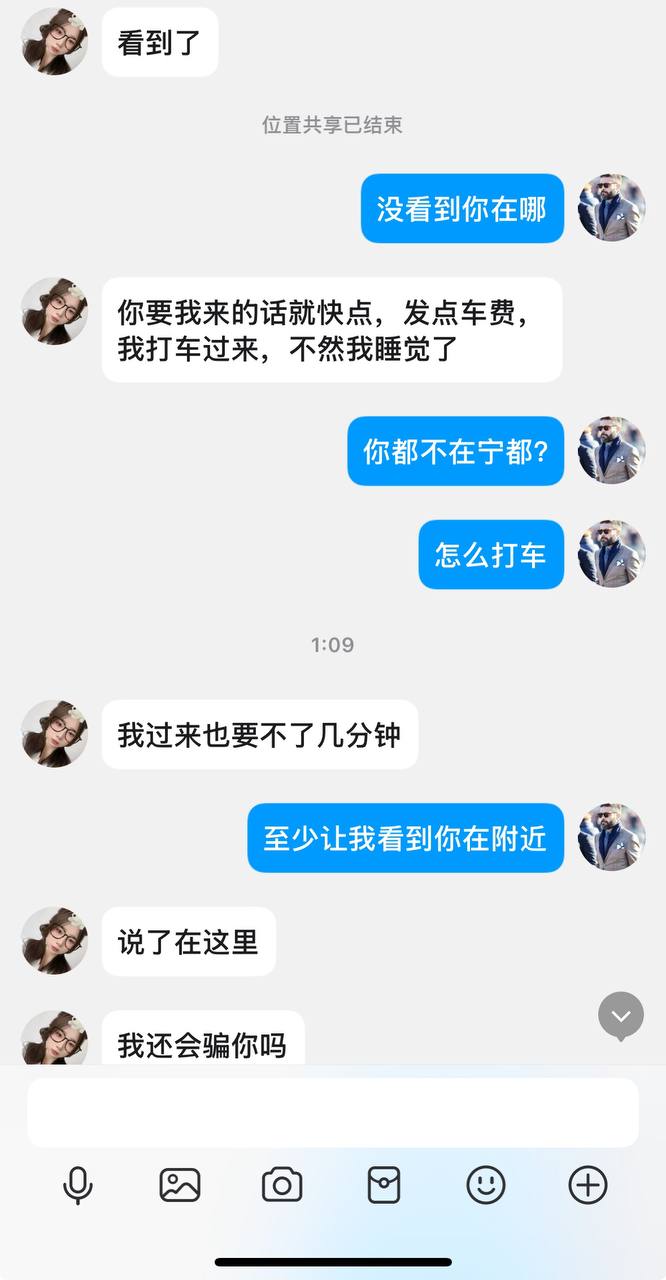Launch the camera to take a photo

[x=282, y=1185]
